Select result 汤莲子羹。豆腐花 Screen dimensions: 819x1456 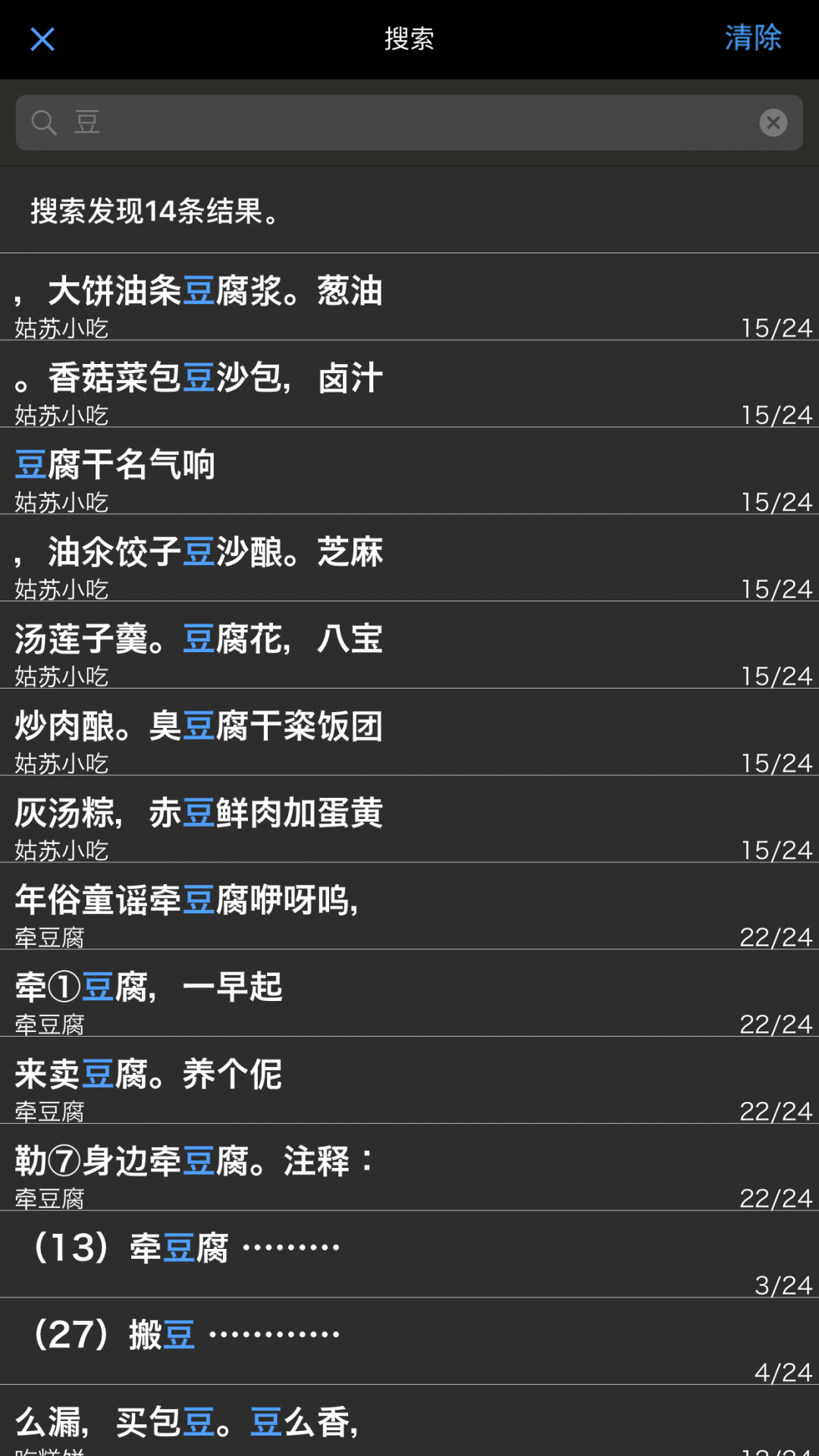[x=409, y=646]
